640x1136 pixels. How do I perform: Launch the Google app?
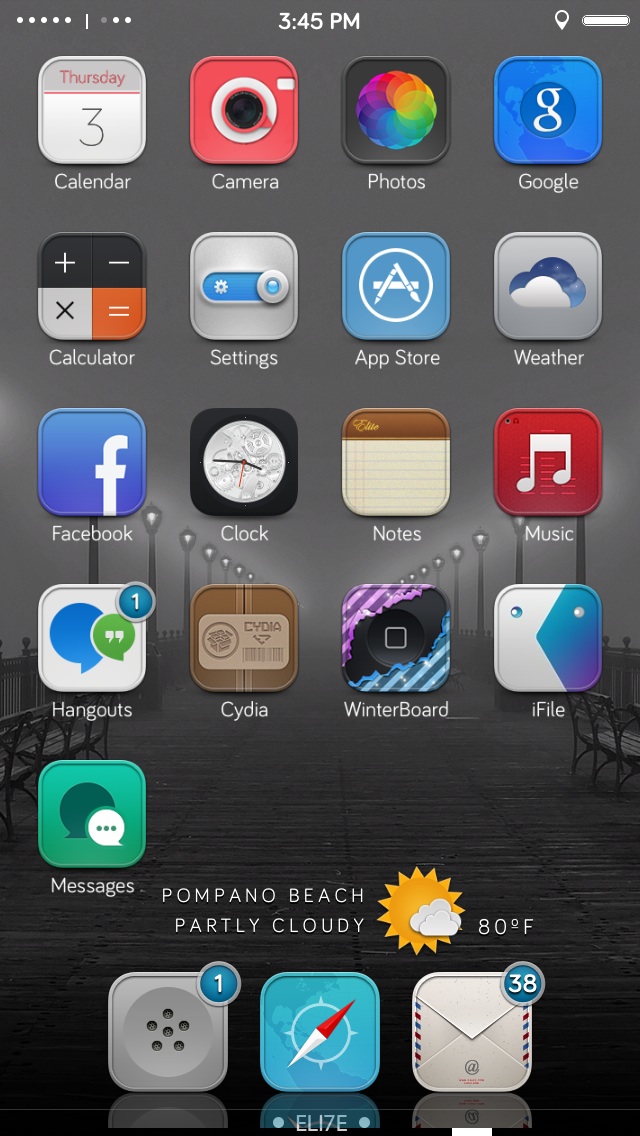[x=548, y=110]
